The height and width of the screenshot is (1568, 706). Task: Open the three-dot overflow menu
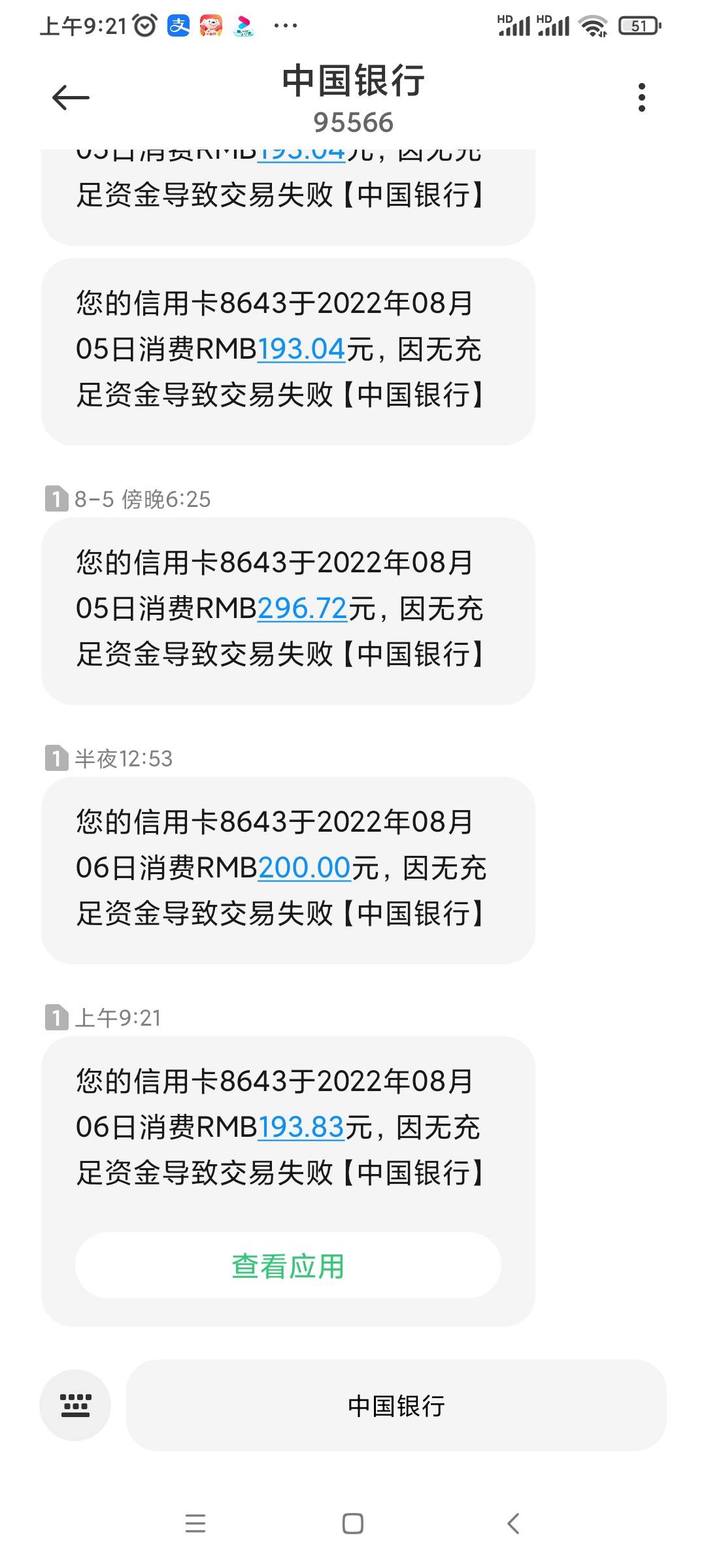click(x=641, y=97)
